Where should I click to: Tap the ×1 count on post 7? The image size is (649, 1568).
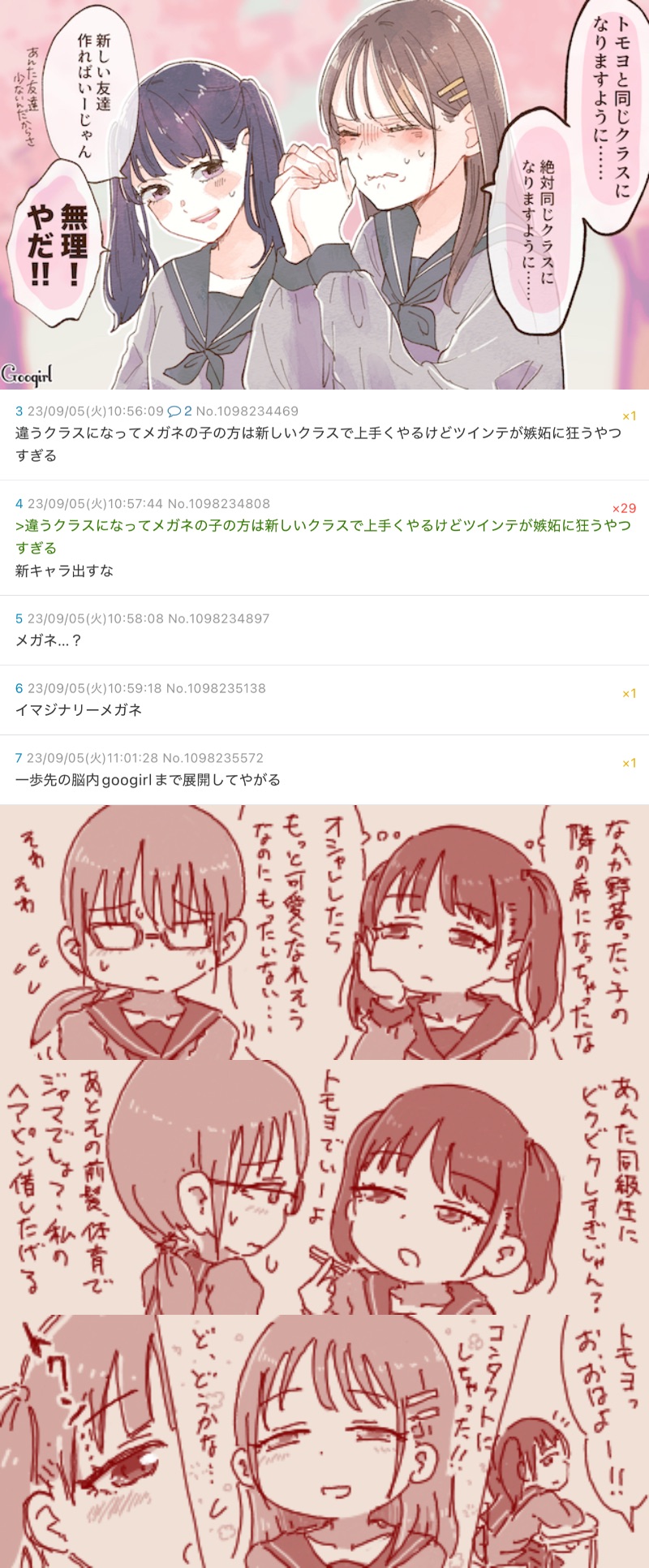(629, 764)
